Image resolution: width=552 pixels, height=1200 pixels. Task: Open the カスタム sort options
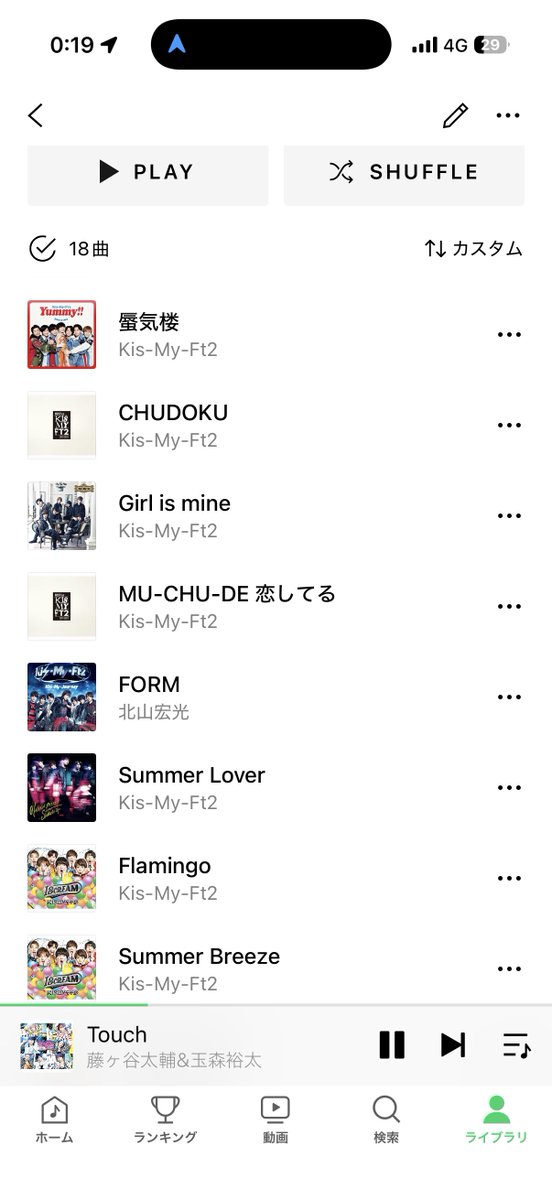(x=473, y=249)
